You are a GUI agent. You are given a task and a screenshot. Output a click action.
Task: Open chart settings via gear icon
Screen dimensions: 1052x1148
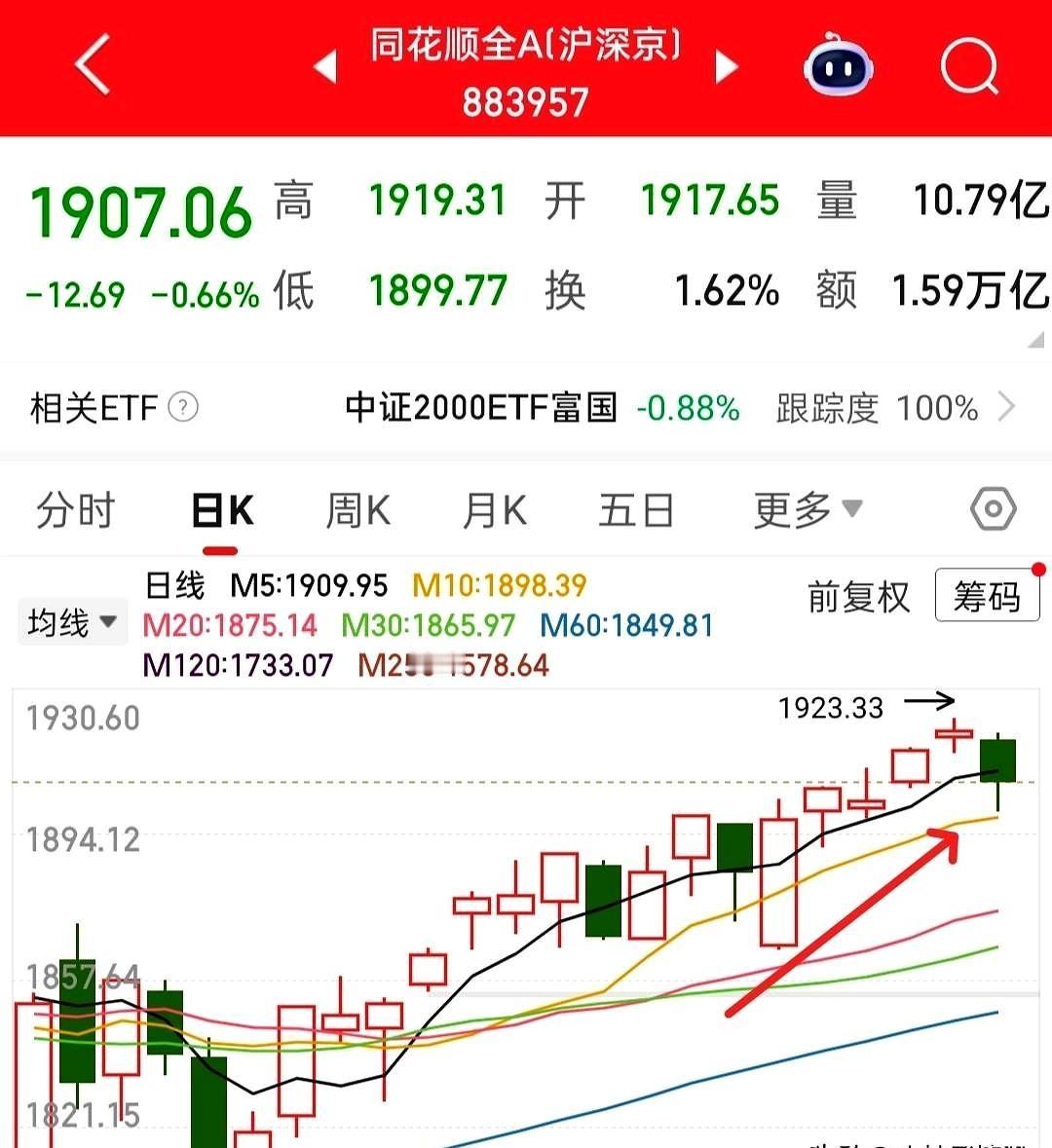pos(993,508)
